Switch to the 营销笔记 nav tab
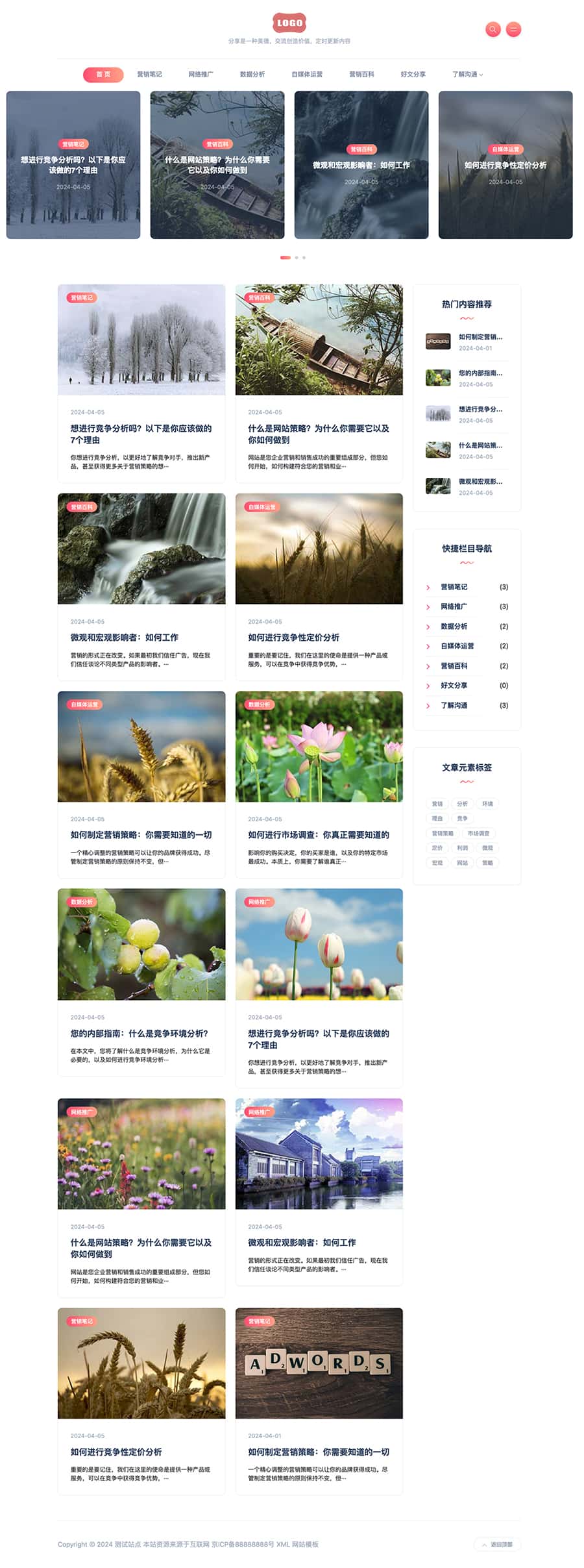The width and height of the screenshot is (584, 1568). coord(149,75)
